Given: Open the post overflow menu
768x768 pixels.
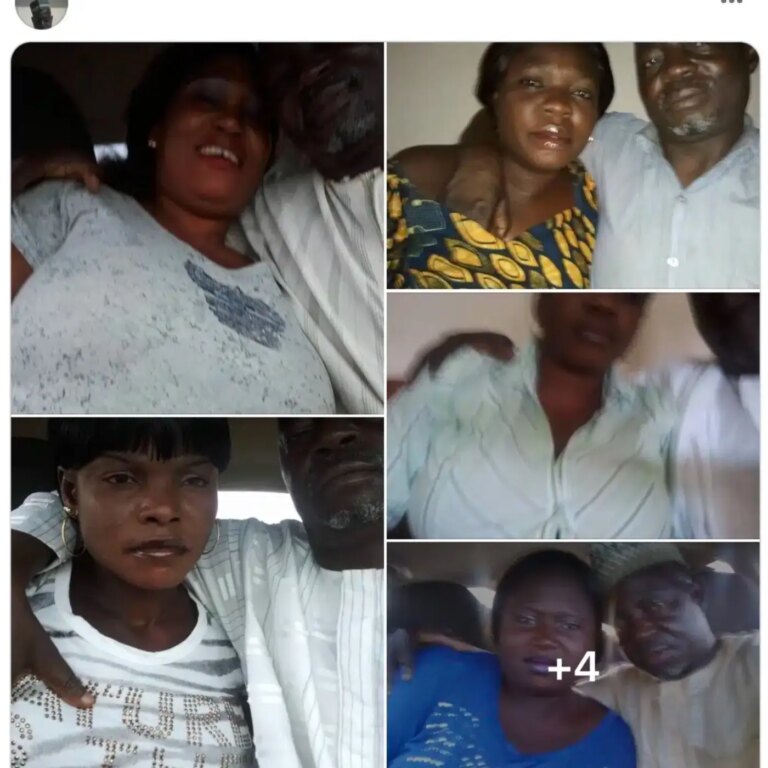Looking at the screenshot, I should pos(731,3).
